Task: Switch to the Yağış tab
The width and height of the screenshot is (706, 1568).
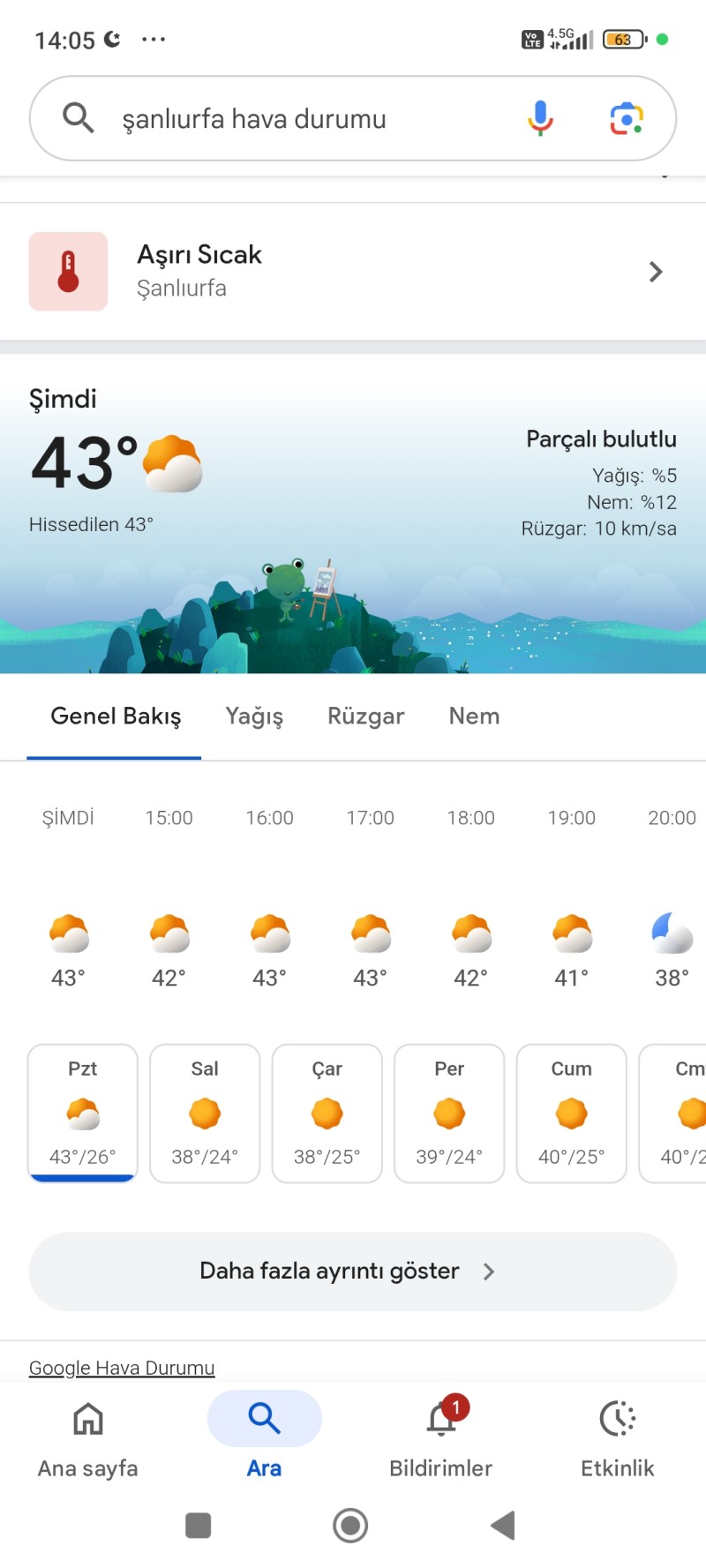Action: (254, 716)
